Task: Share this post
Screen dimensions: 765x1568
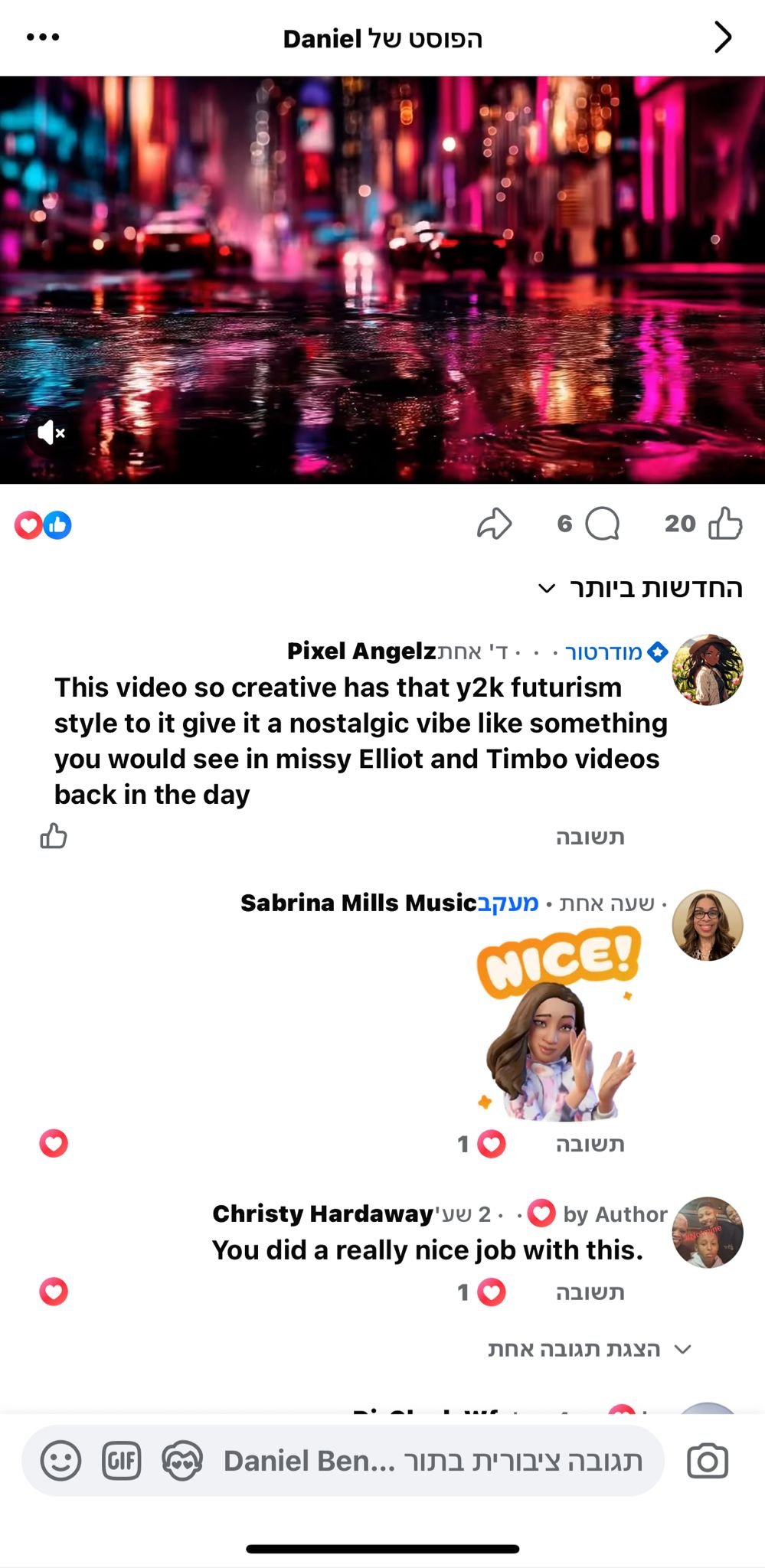Action: tap(494, 524)
